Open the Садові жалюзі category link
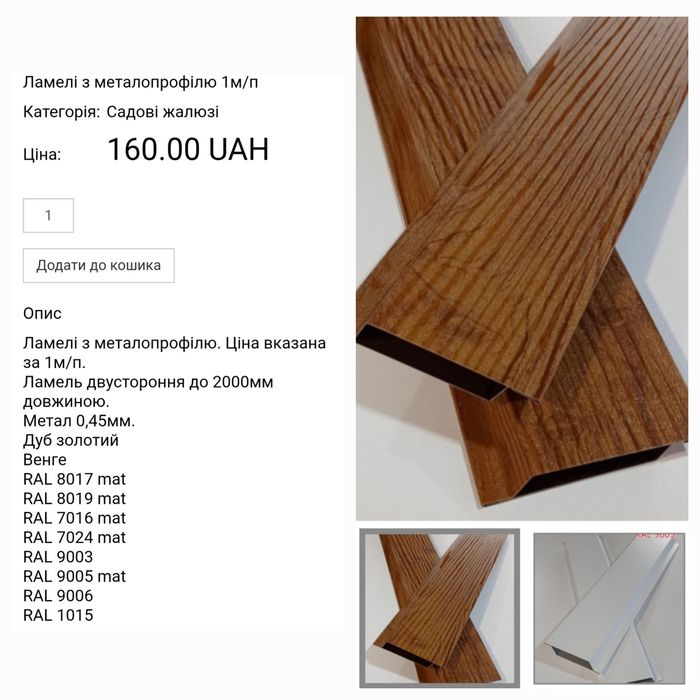The image size is (700, 700). [x=162, y=112]
